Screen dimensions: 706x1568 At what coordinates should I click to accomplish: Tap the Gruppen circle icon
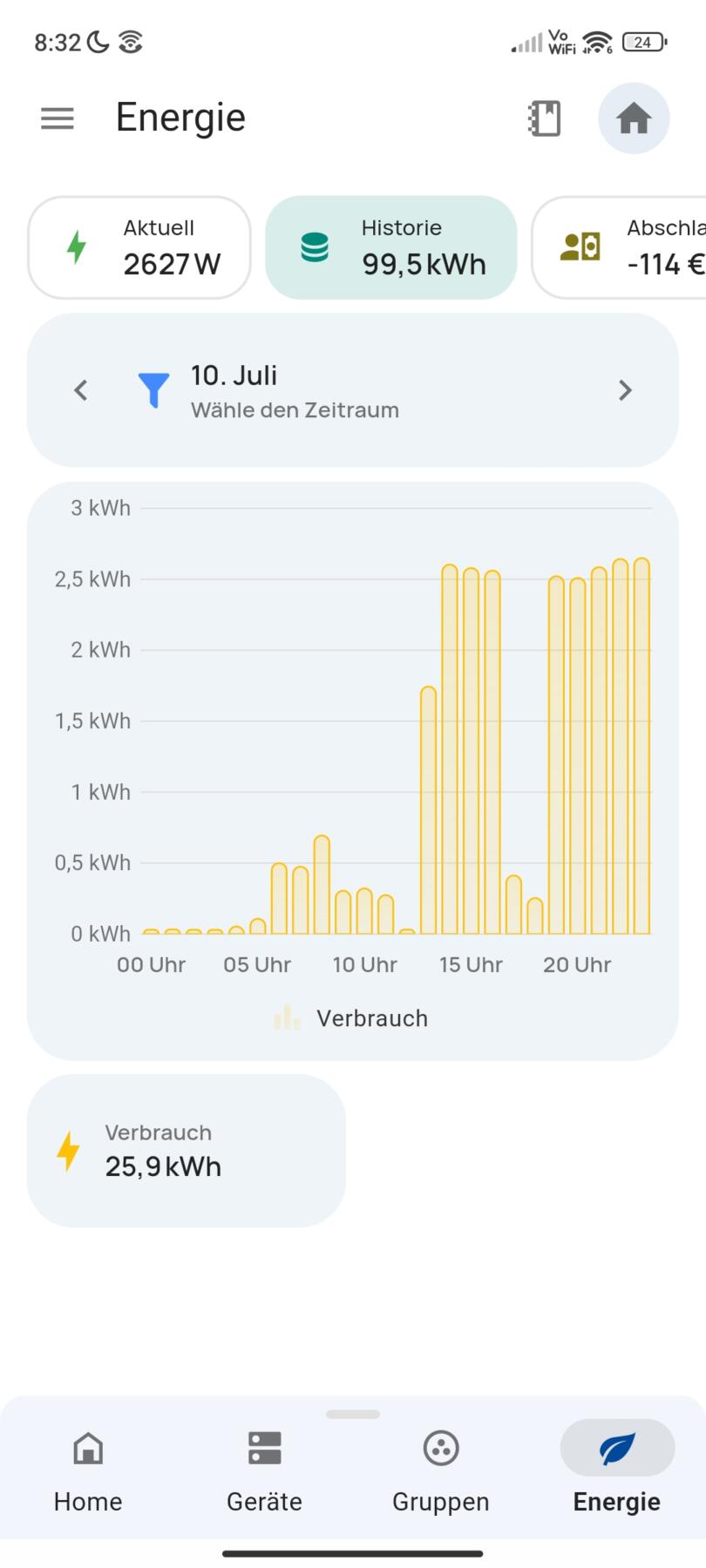(440, 1448)
